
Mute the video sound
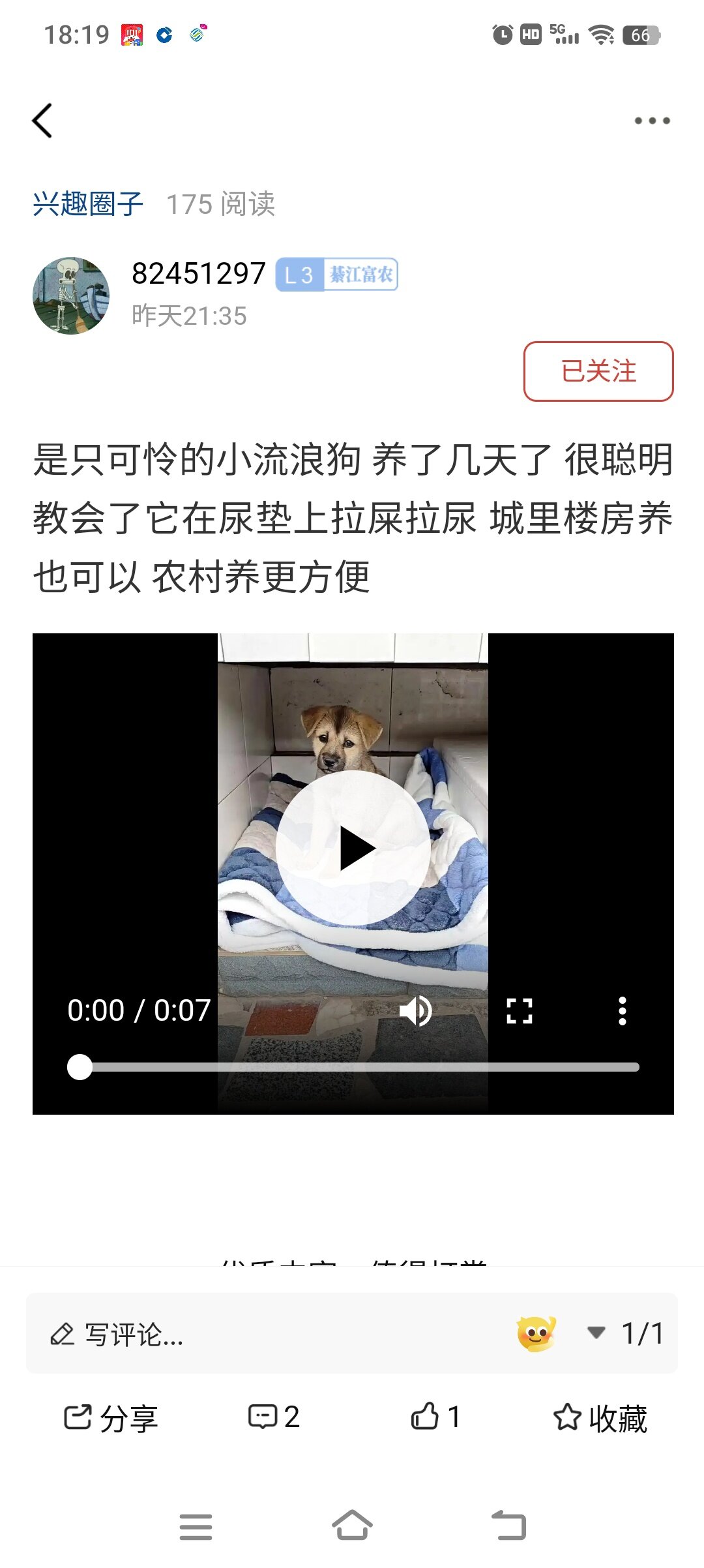coord(416,1011)
